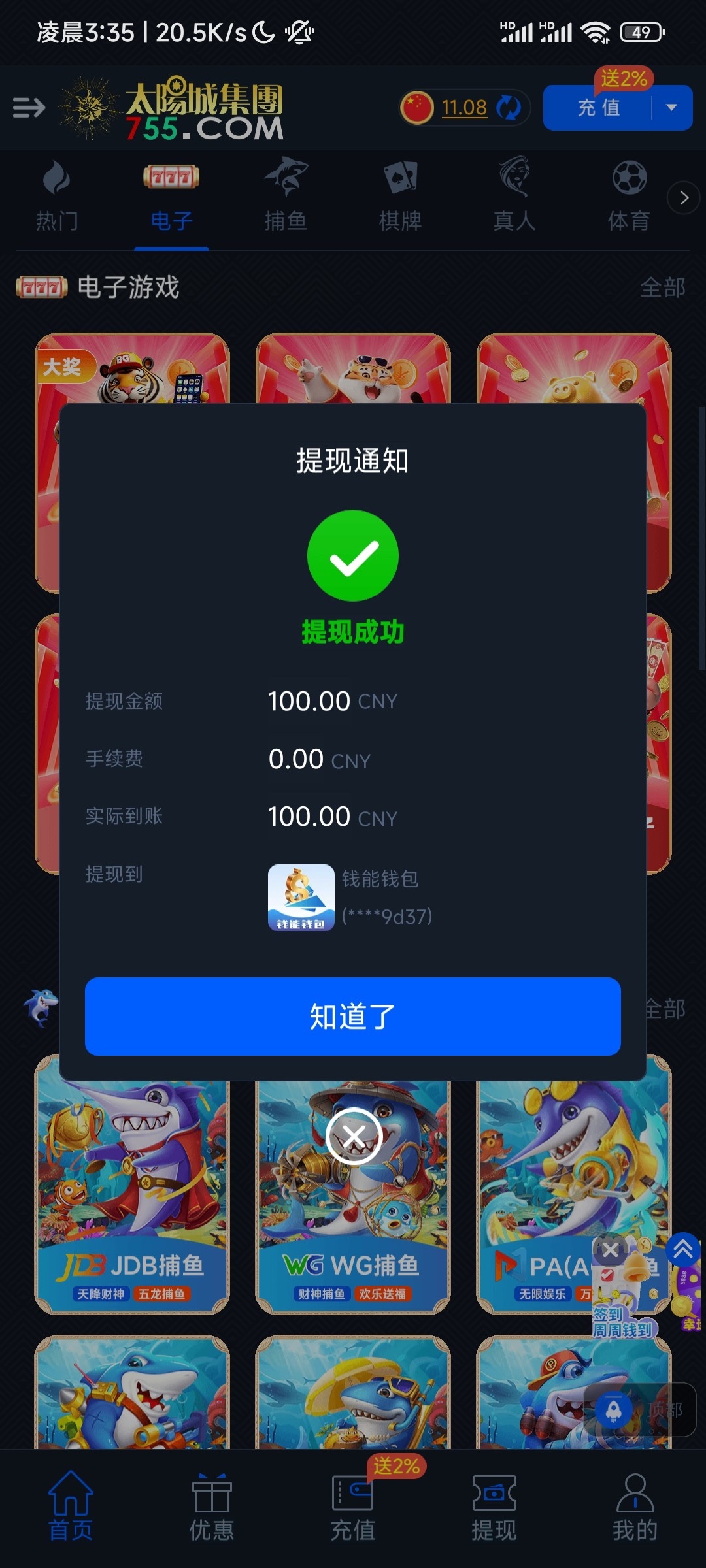Open the JDB捕鱼 game card

click(x=132, y=1183)
